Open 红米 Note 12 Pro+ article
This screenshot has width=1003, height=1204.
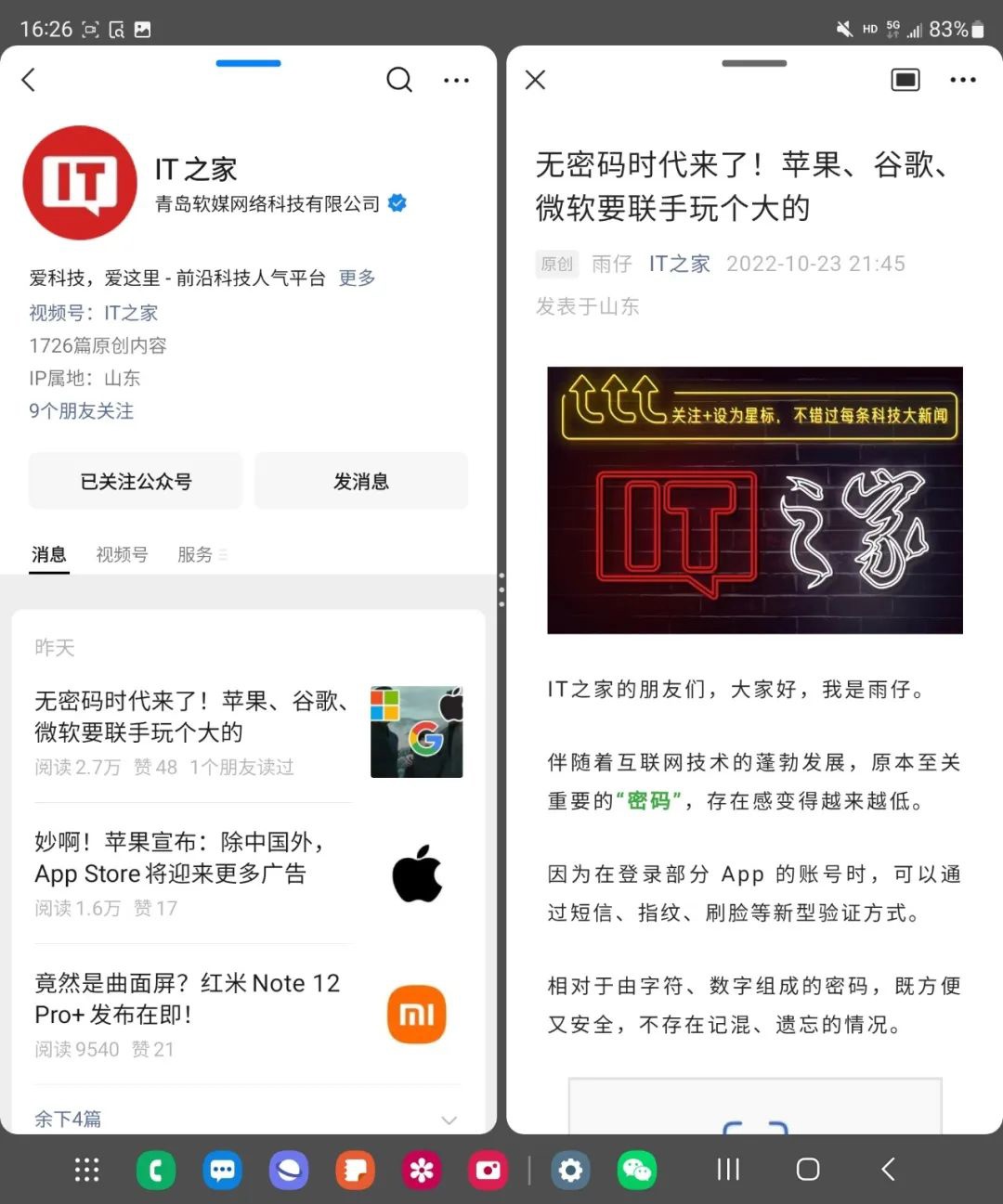coord(187,999)
